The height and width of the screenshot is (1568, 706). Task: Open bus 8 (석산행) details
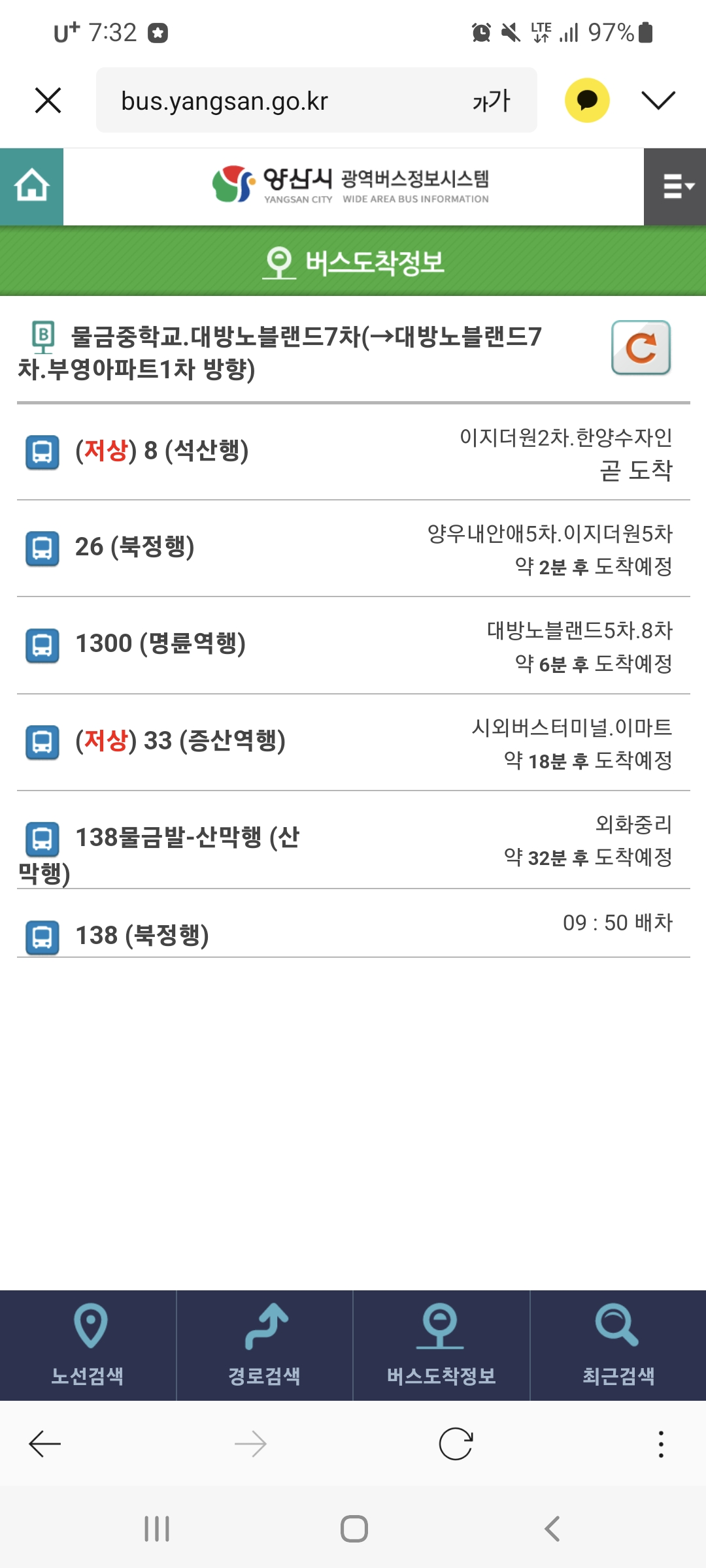tap(162, 451)
